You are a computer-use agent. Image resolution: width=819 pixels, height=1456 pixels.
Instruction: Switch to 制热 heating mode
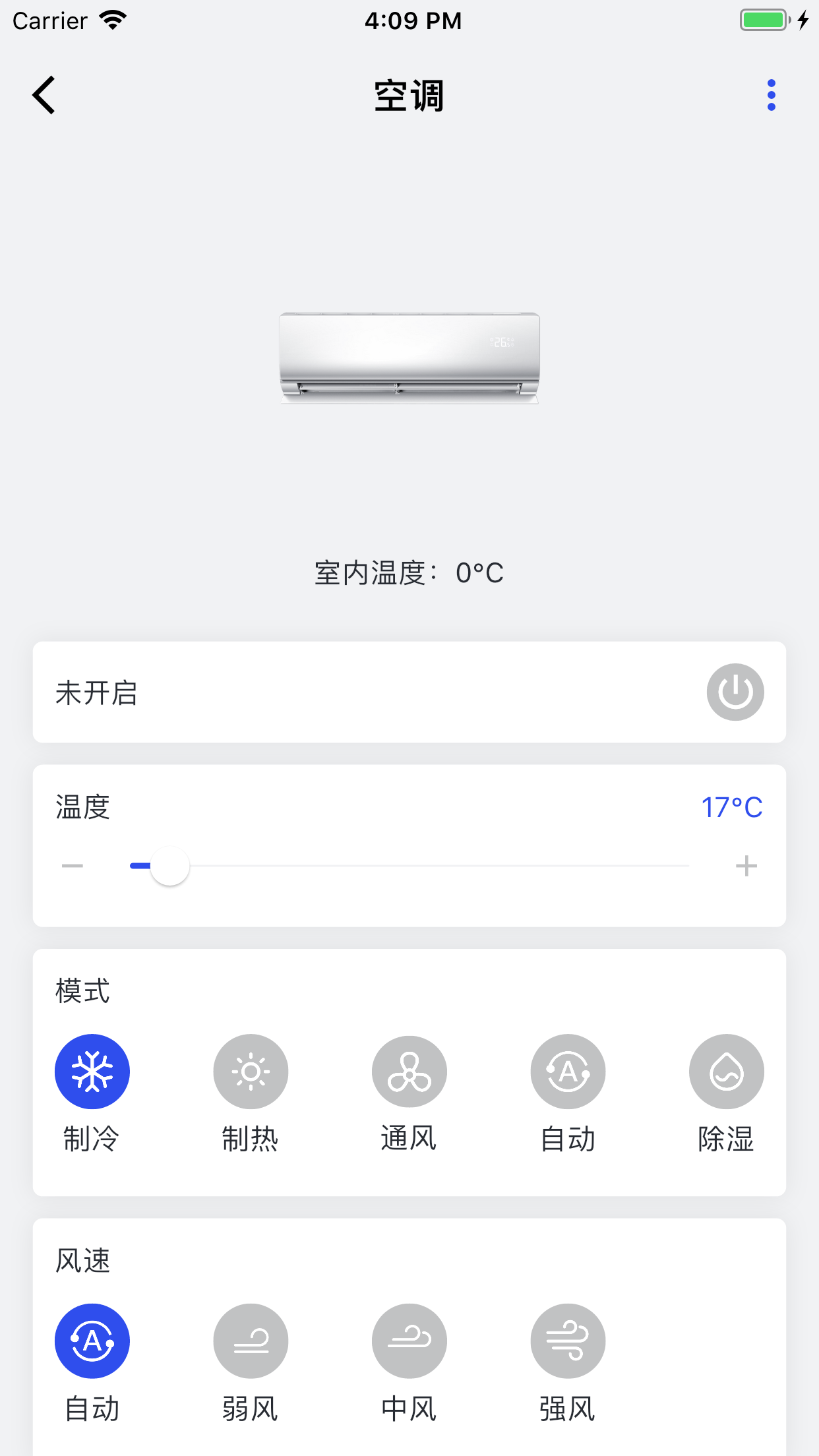(251, 1072)
